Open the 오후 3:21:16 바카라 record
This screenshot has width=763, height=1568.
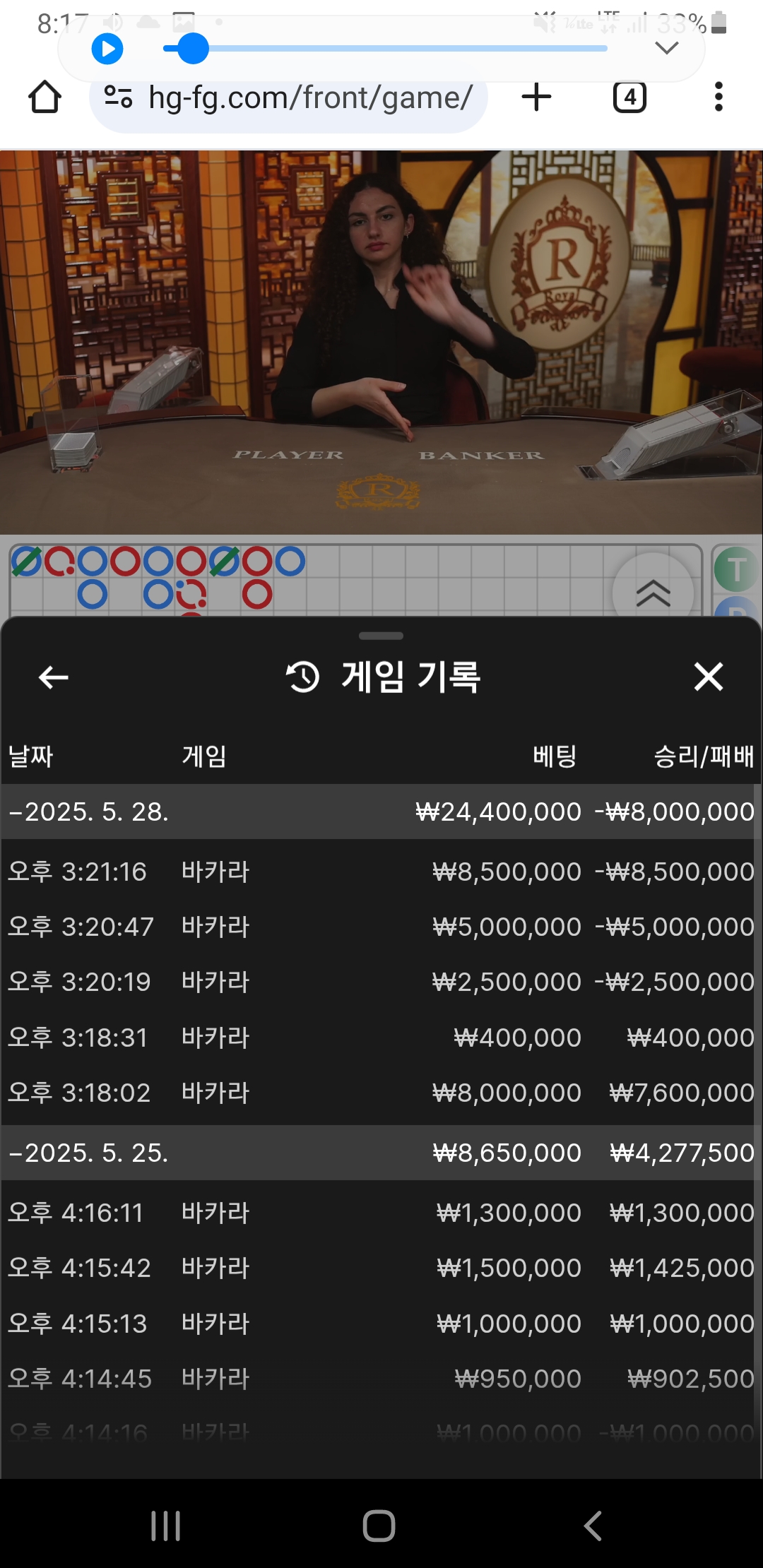coord(380,872)
